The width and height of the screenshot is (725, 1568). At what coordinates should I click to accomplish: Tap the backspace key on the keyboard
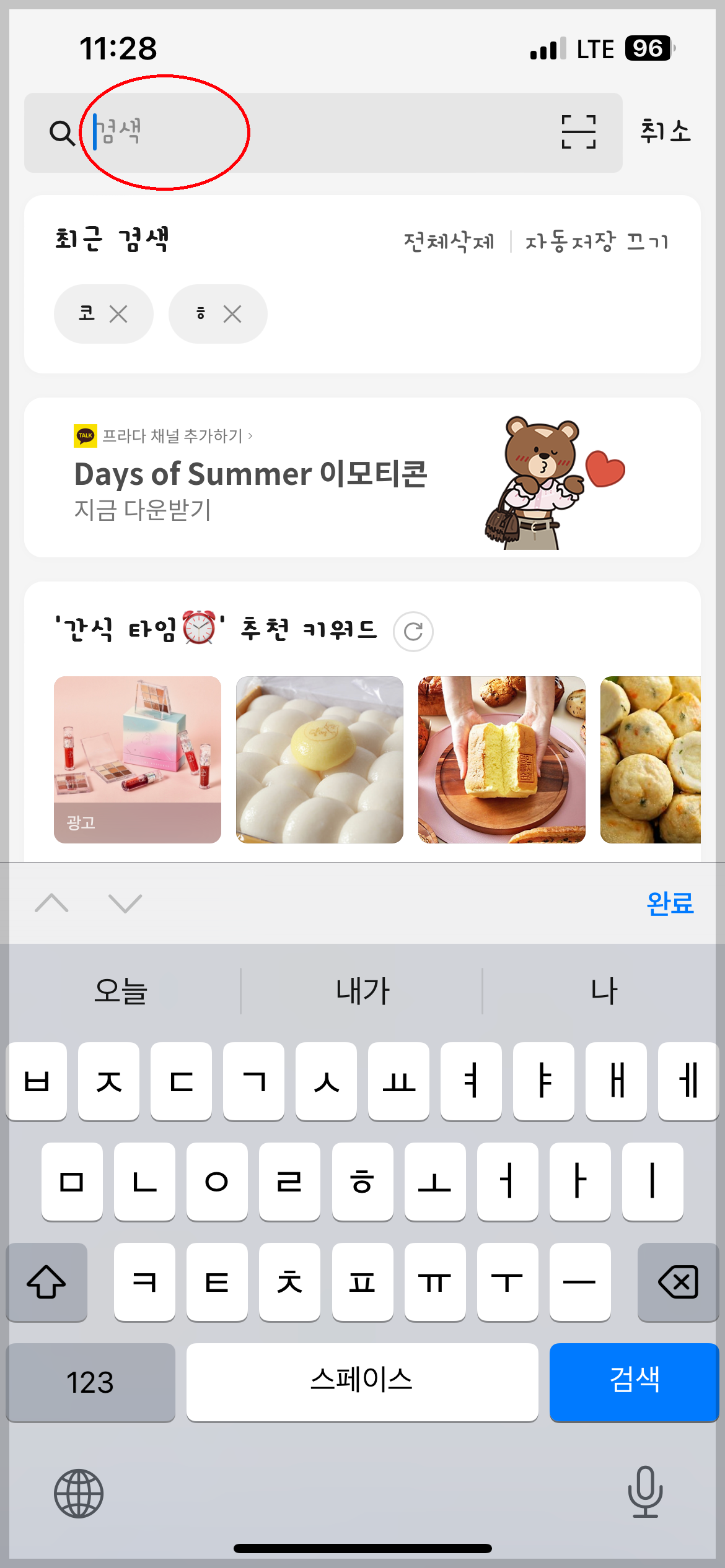(x=677, y=1282)
